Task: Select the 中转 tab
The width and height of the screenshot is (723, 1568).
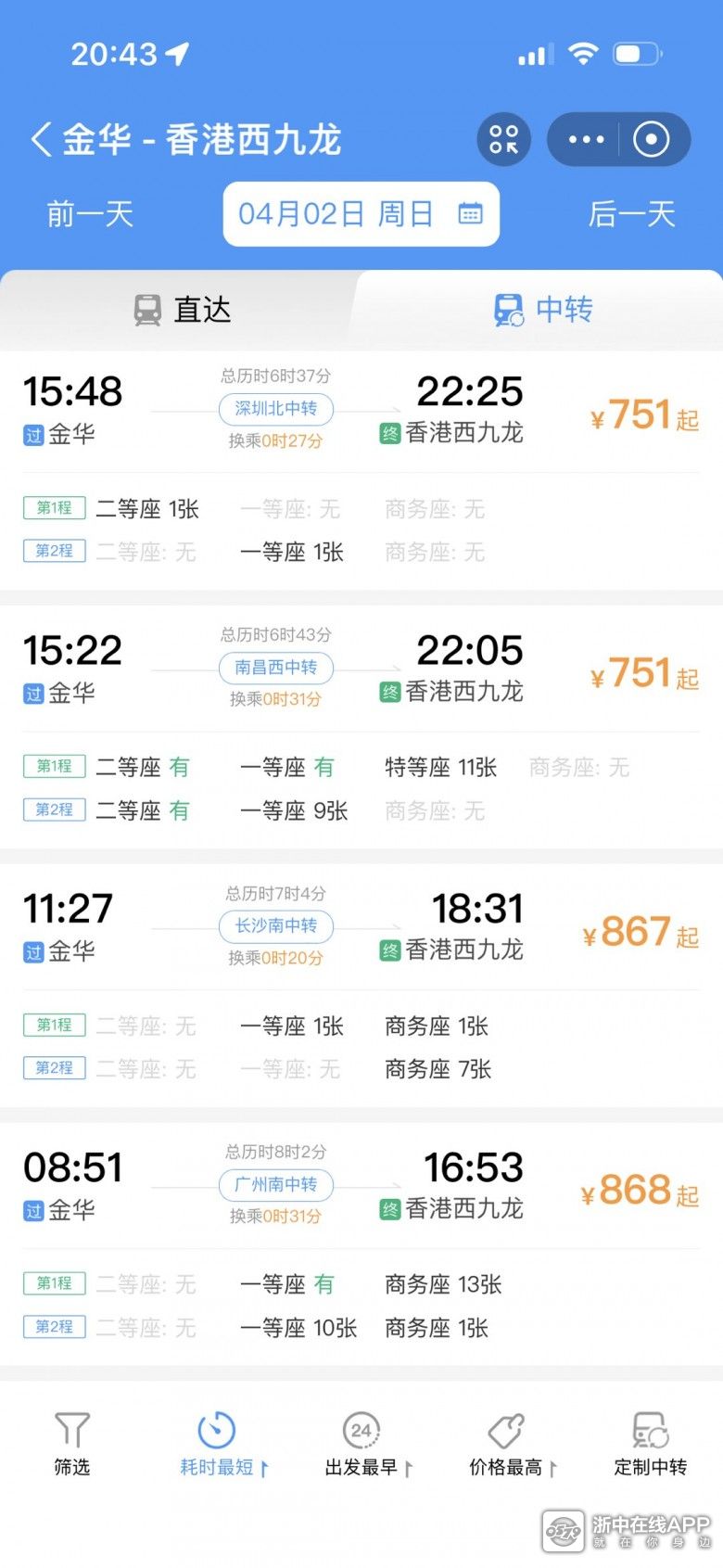Action: 543,310
